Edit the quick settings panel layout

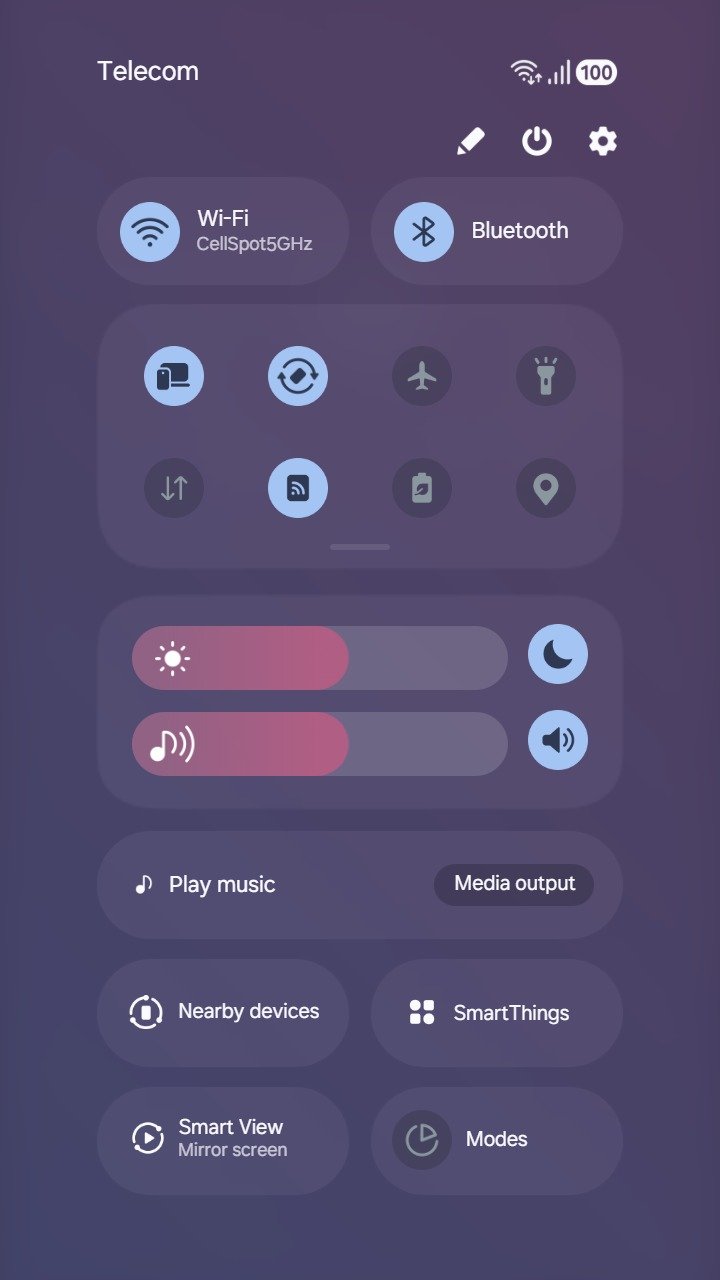tap(470, 142)
